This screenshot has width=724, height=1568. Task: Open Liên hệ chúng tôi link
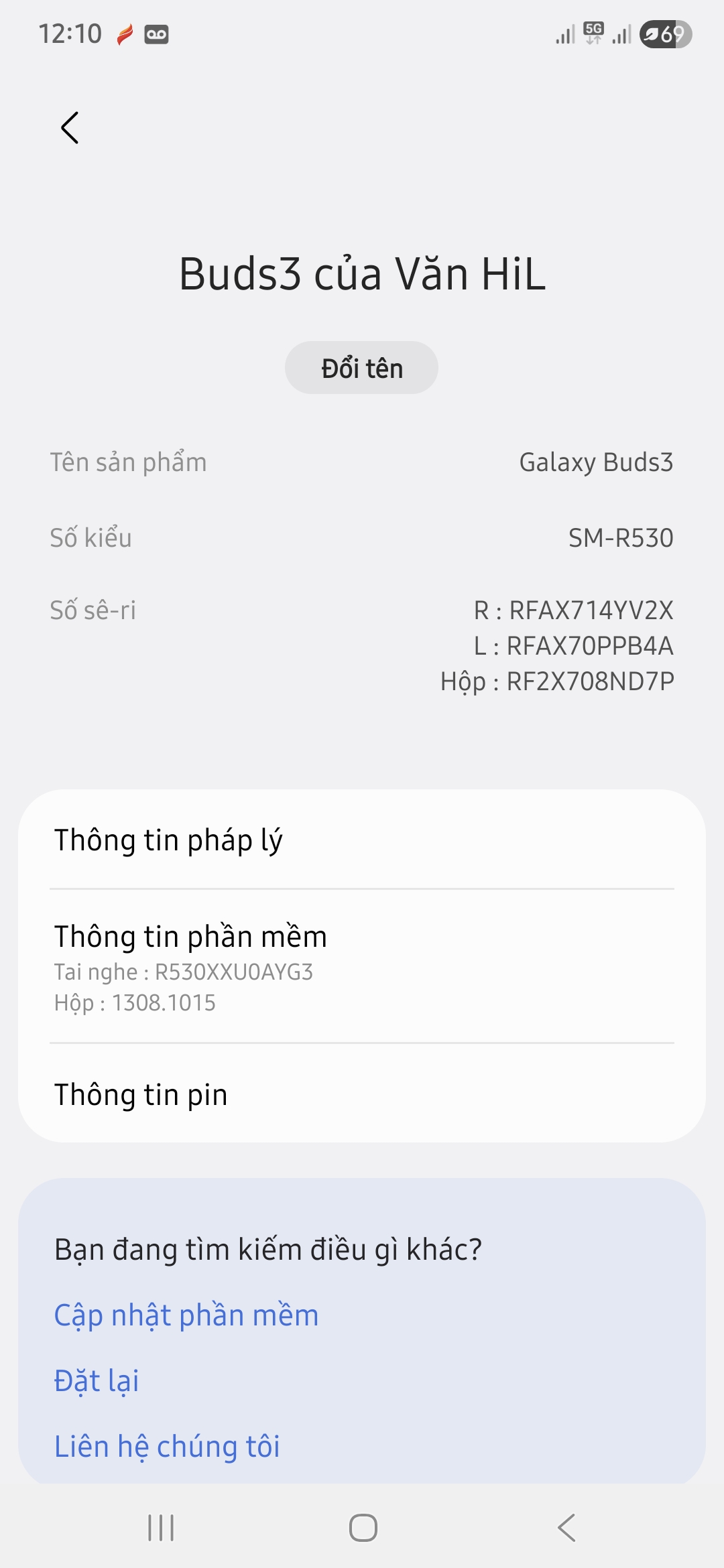(167, 1447)
